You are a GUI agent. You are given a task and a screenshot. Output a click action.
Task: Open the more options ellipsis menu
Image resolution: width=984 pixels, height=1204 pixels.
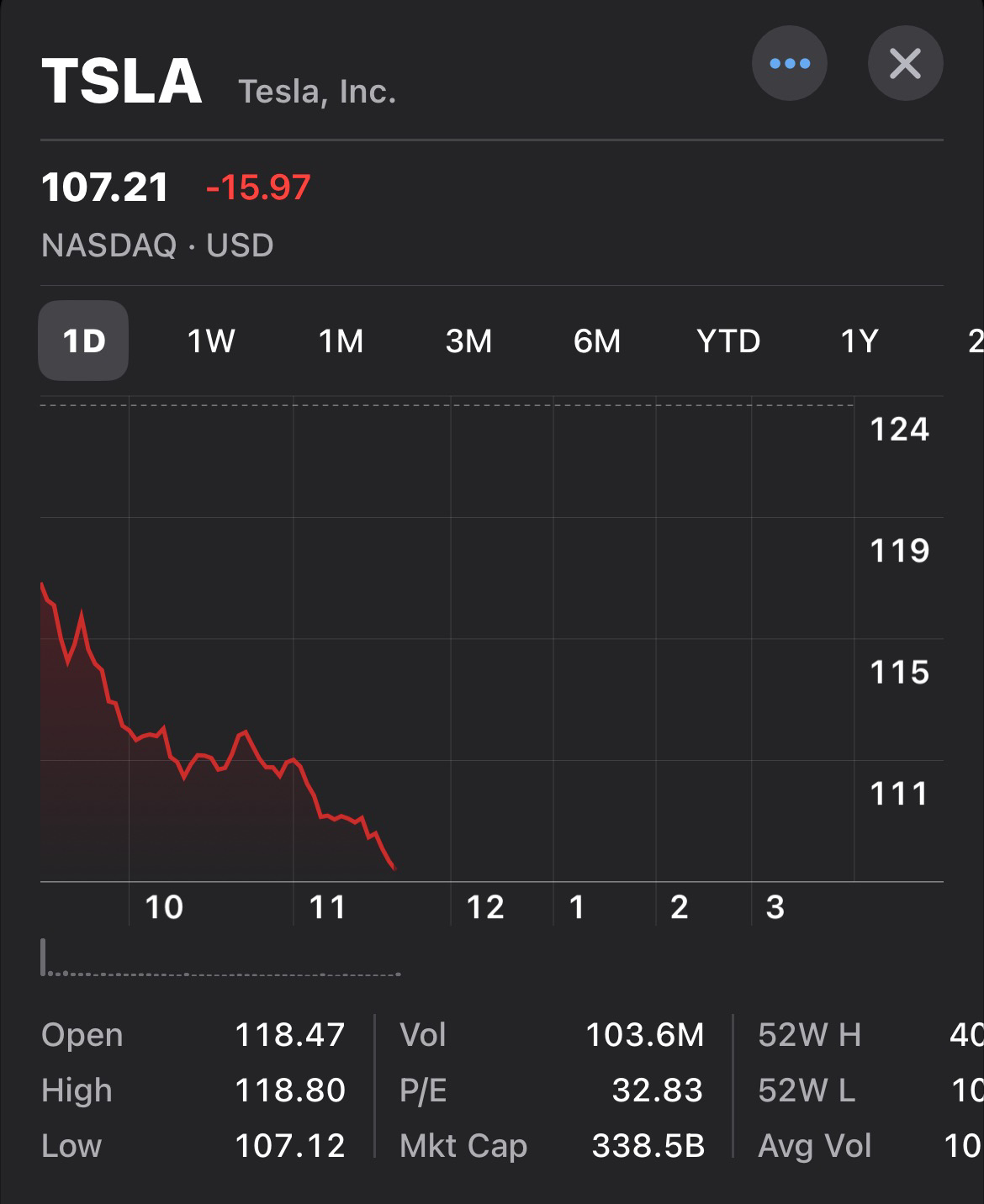click(x=789, y=64)
